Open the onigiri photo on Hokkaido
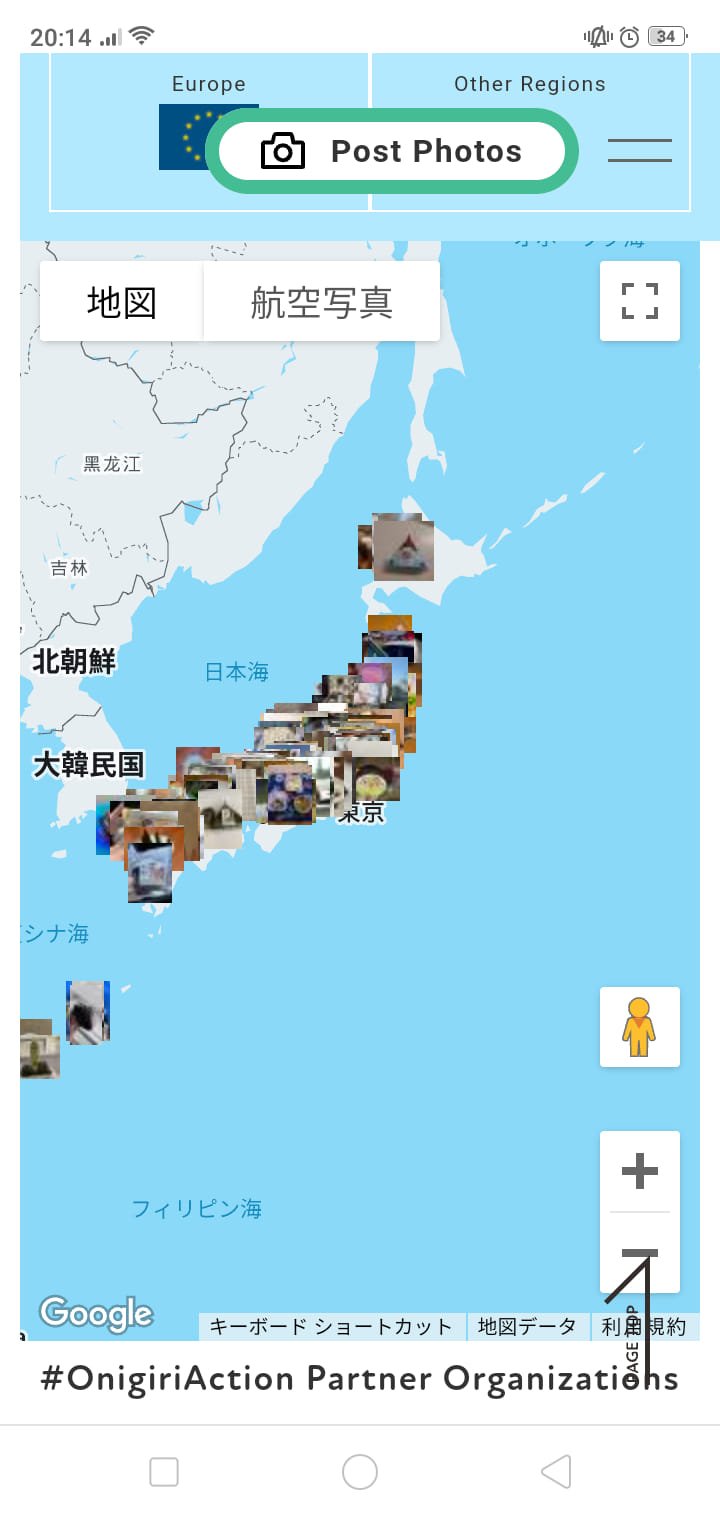Viewport: 720px width, 1520px height. (x=403, y=547)
